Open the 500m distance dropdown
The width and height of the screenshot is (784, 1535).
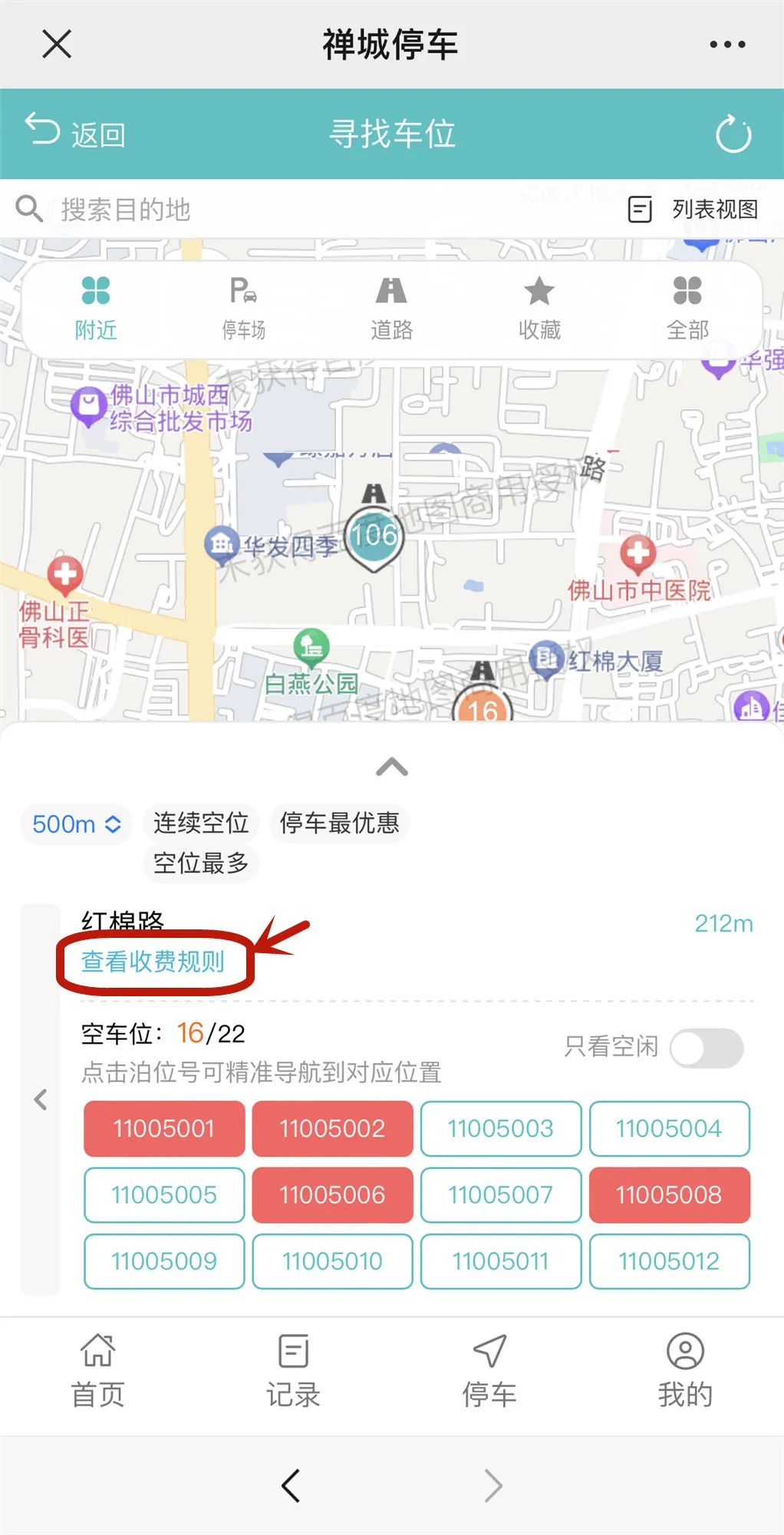77,824
